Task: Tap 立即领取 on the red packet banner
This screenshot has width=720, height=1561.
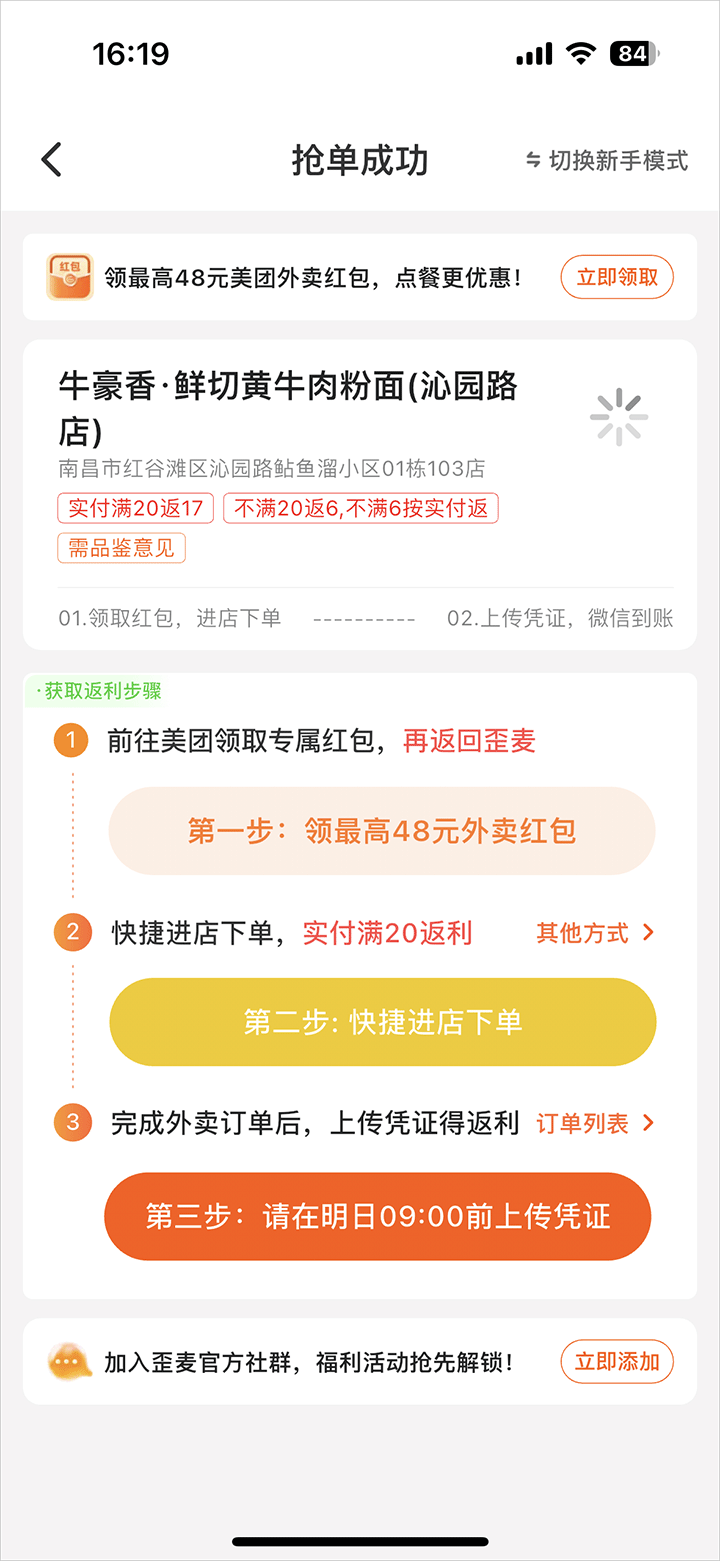Action: coord(617,277)
